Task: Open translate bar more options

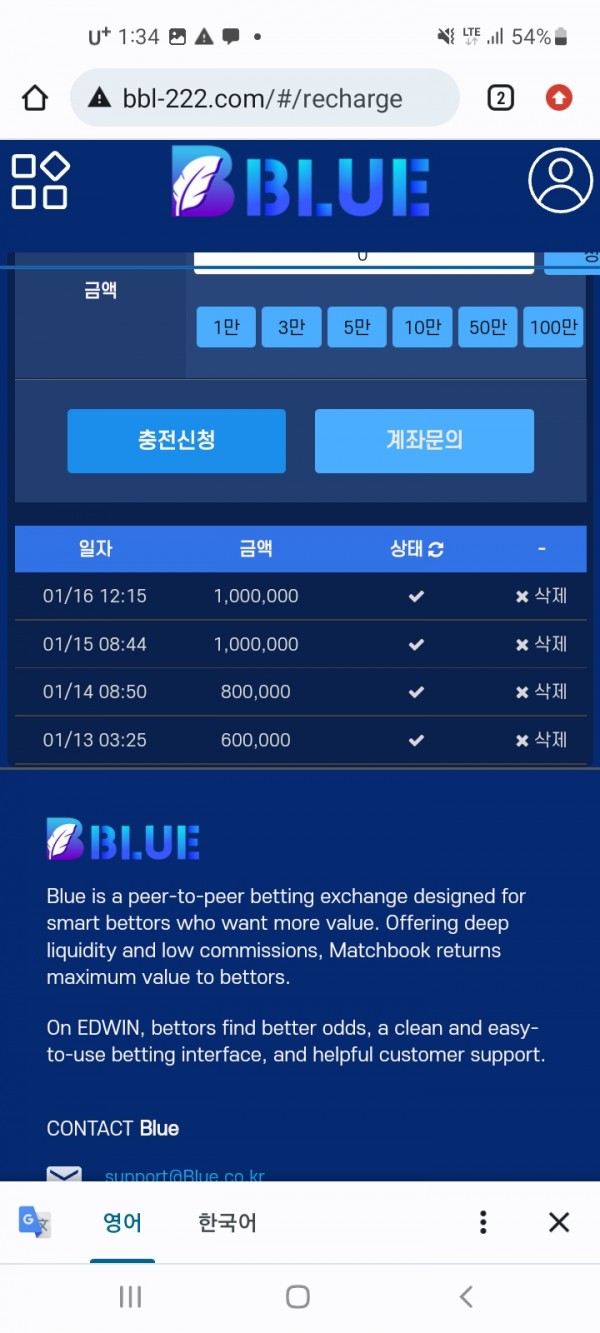Action: [483, 1222]
